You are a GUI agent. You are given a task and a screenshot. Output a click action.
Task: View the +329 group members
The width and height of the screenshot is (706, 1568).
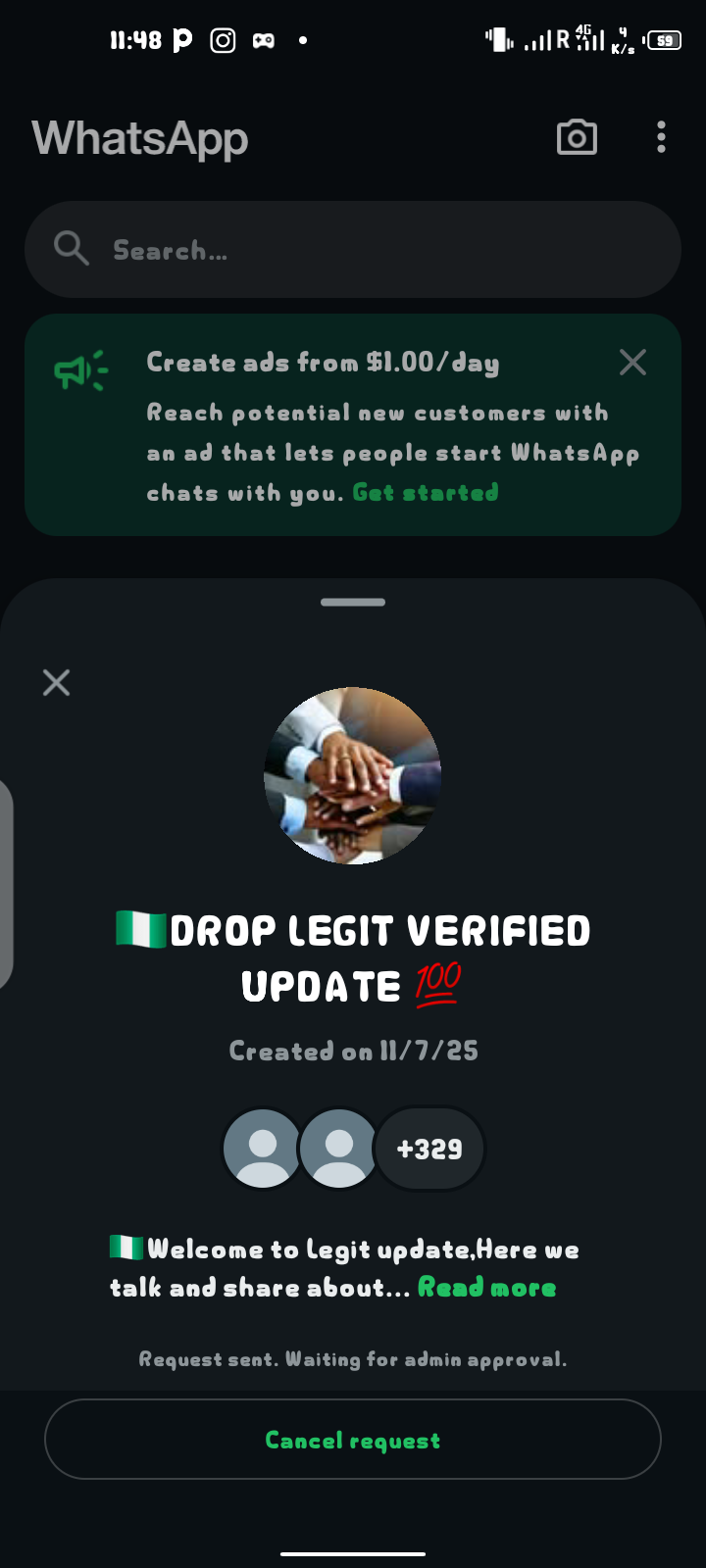429,1149
